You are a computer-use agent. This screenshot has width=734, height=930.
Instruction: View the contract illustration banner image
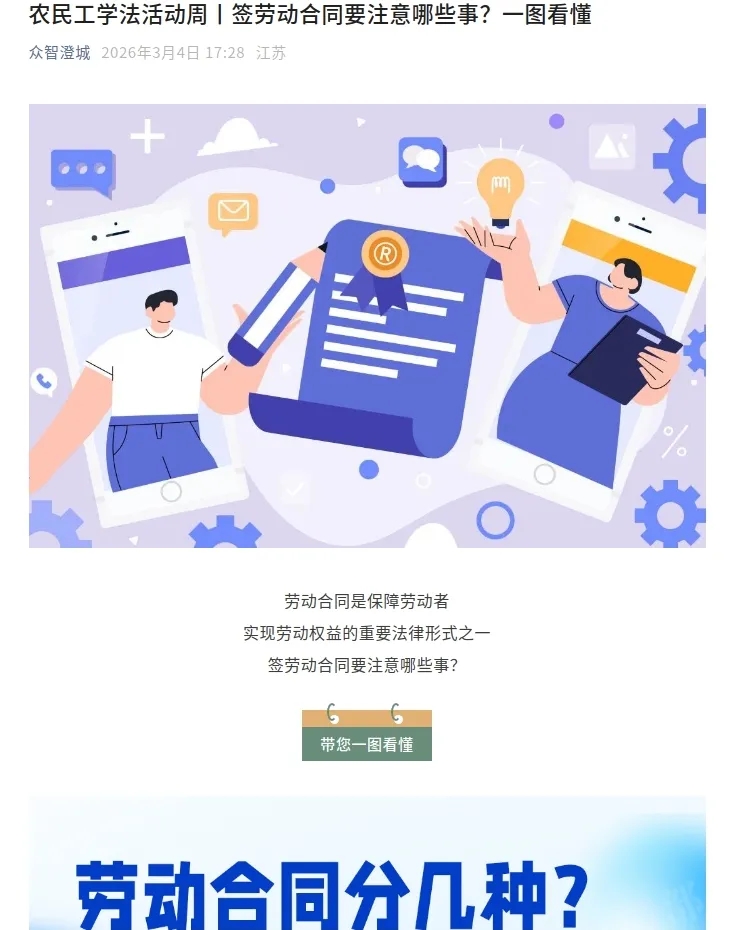point(367,325)
